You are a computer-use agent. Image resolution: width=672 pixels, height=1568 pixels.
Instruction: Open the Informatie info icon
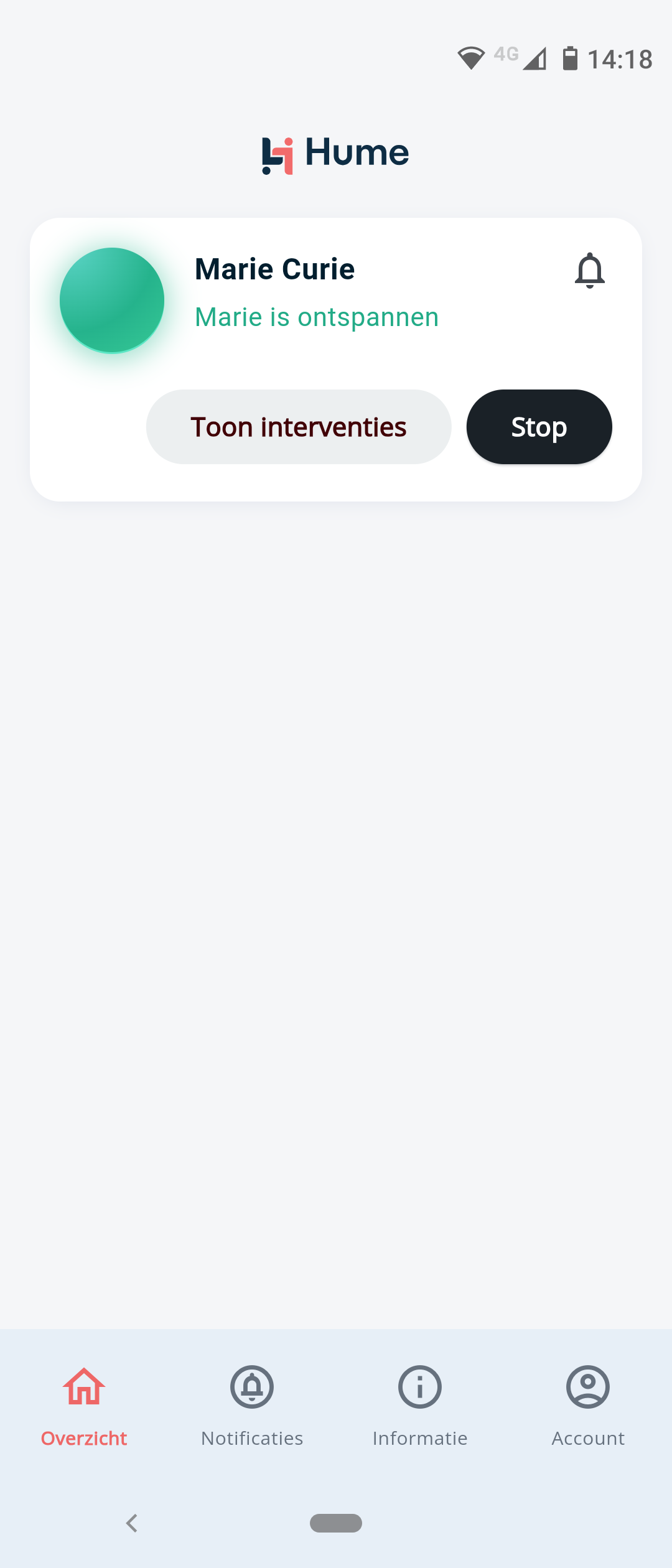point(420,1387)
